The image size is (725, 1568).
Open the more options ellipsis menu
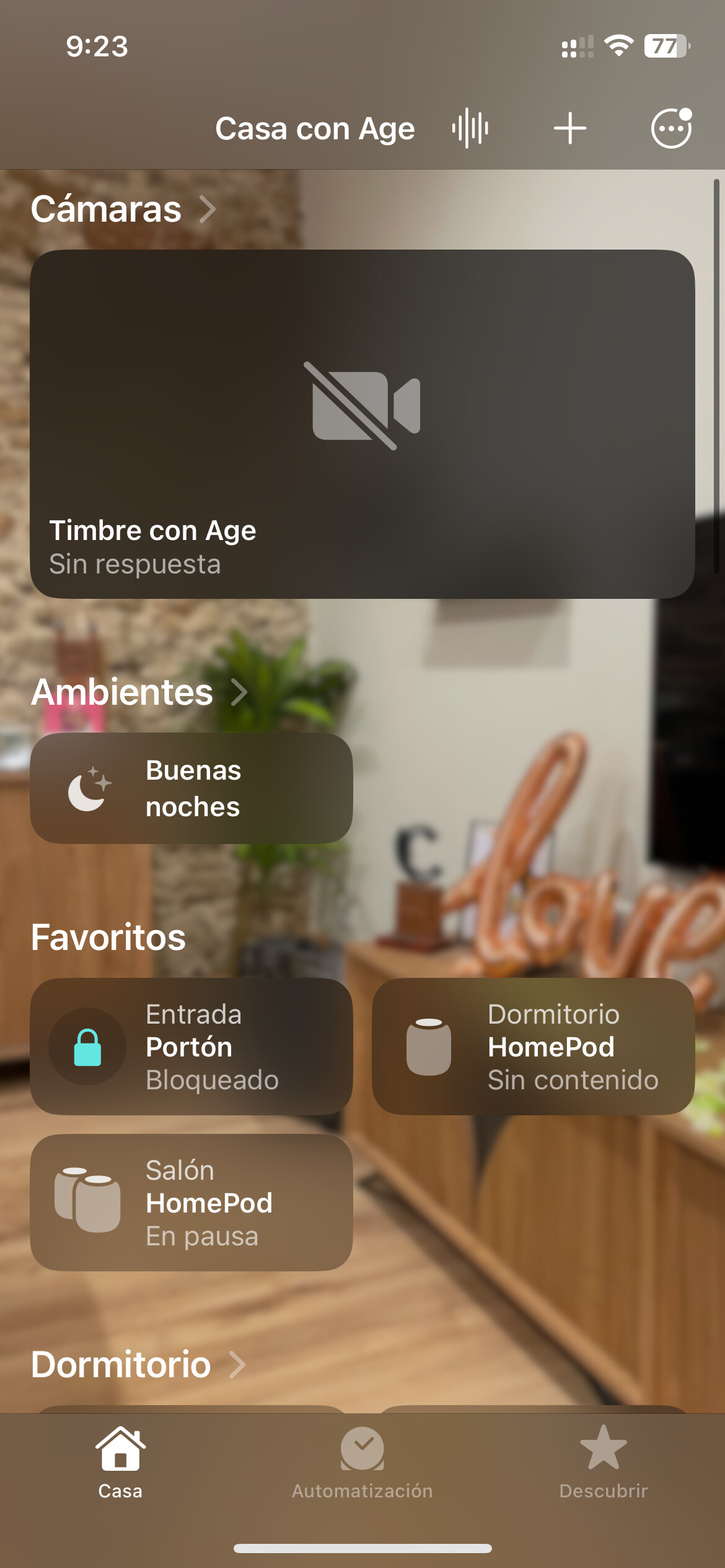[x=670, y=129]
